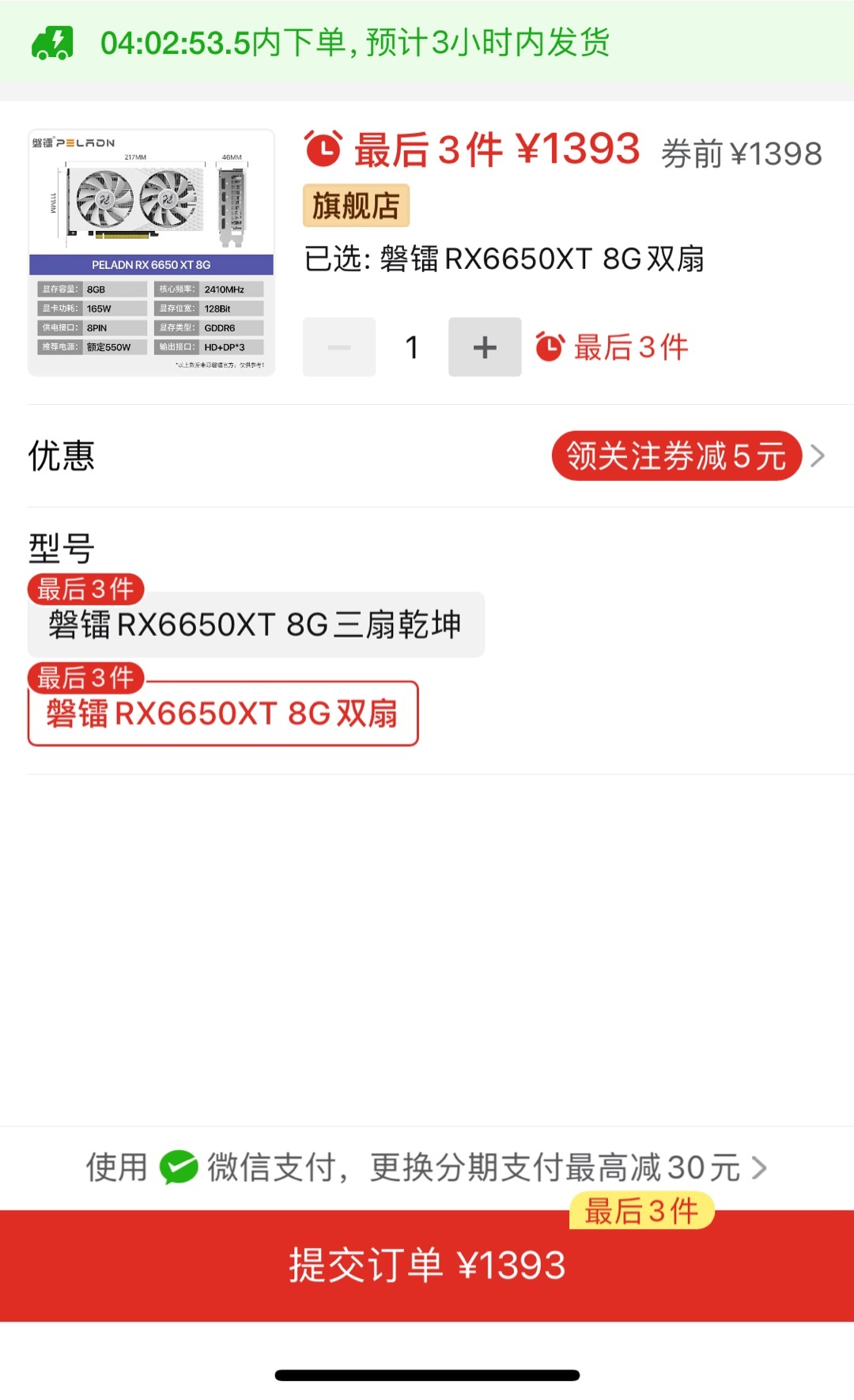Screen dimensions: 854x1400
Task: Select model 磐镭RX6650XT 8G双扇
Action: pos(223,713)
